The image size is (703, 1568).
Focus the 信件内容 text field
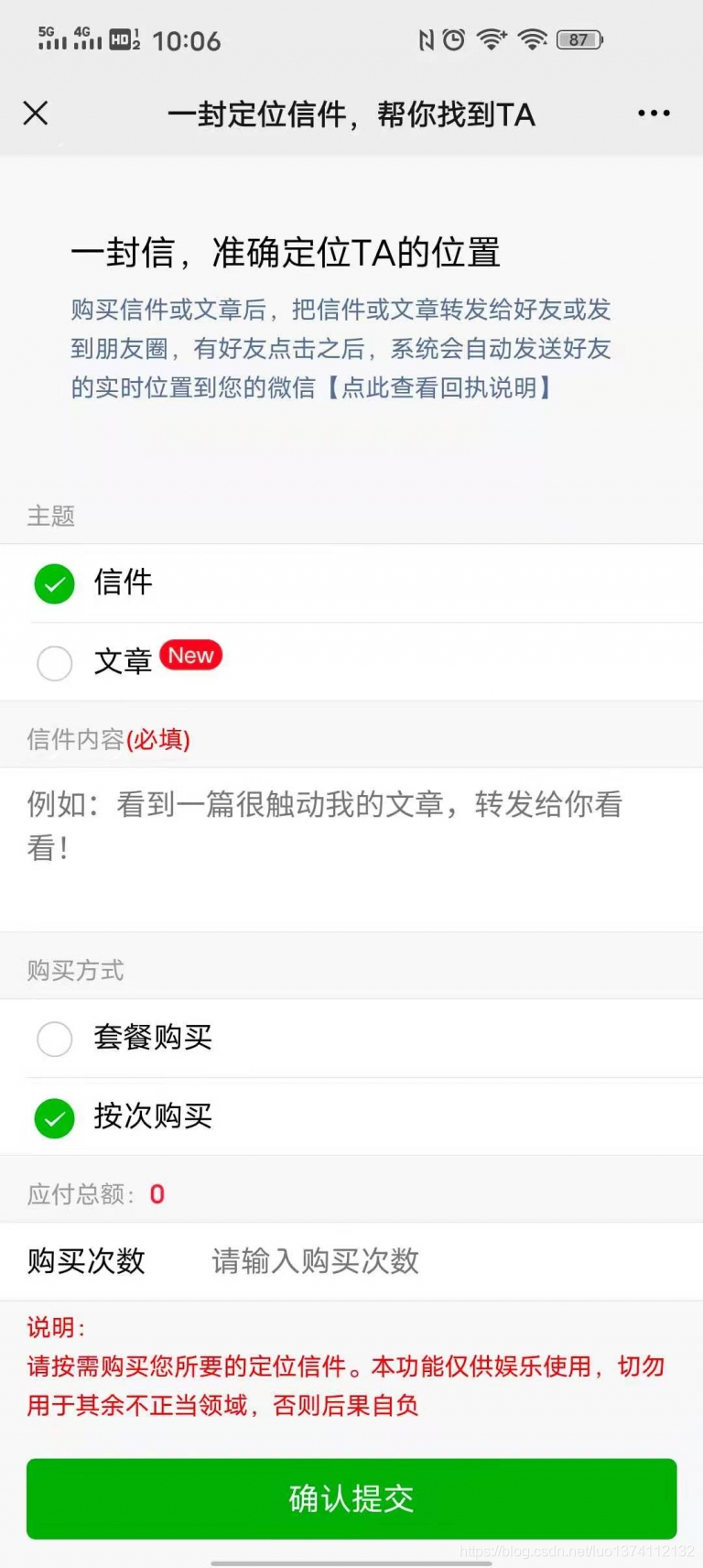click(351, 849)
